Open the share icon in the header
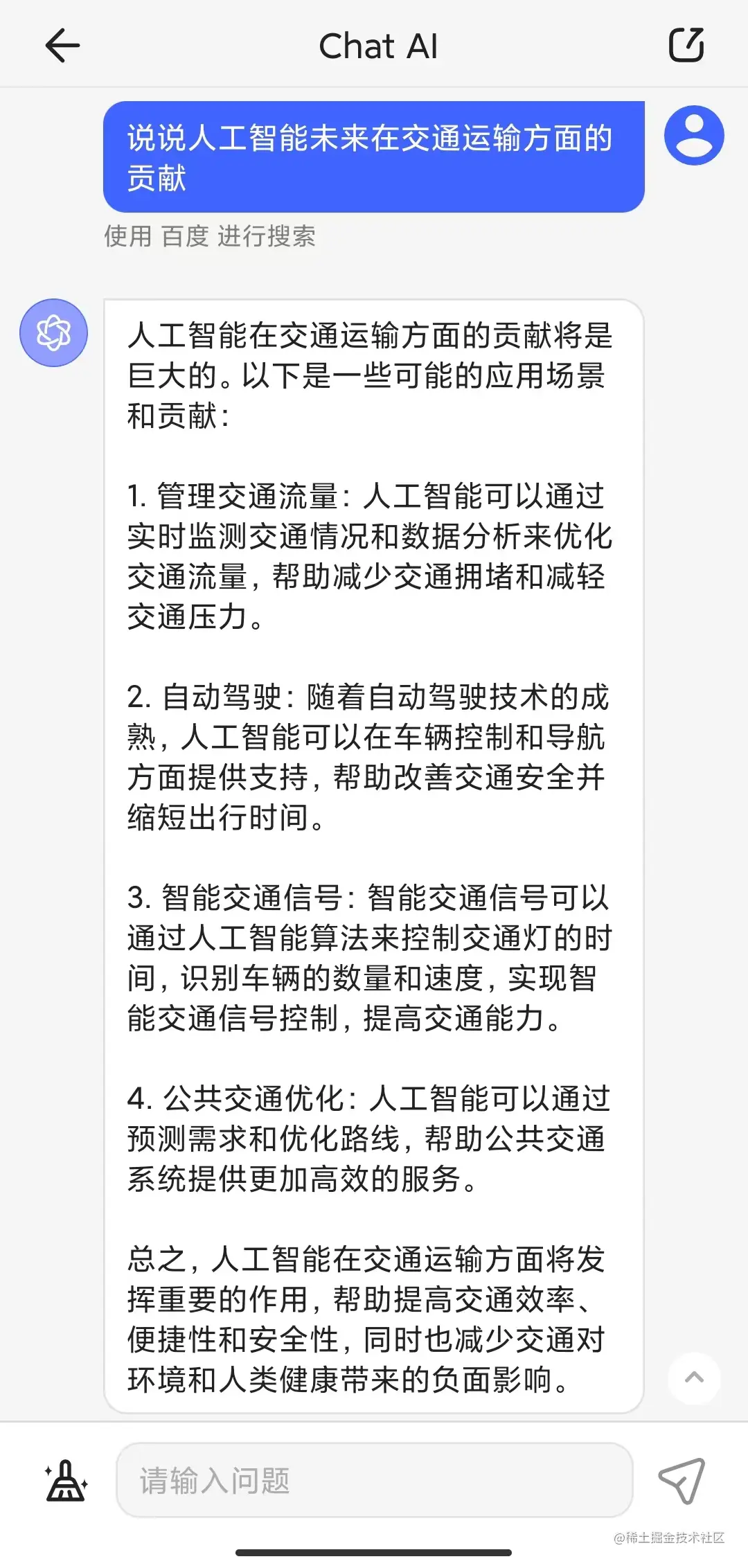 pyautogui.click(x=686, y=46)
